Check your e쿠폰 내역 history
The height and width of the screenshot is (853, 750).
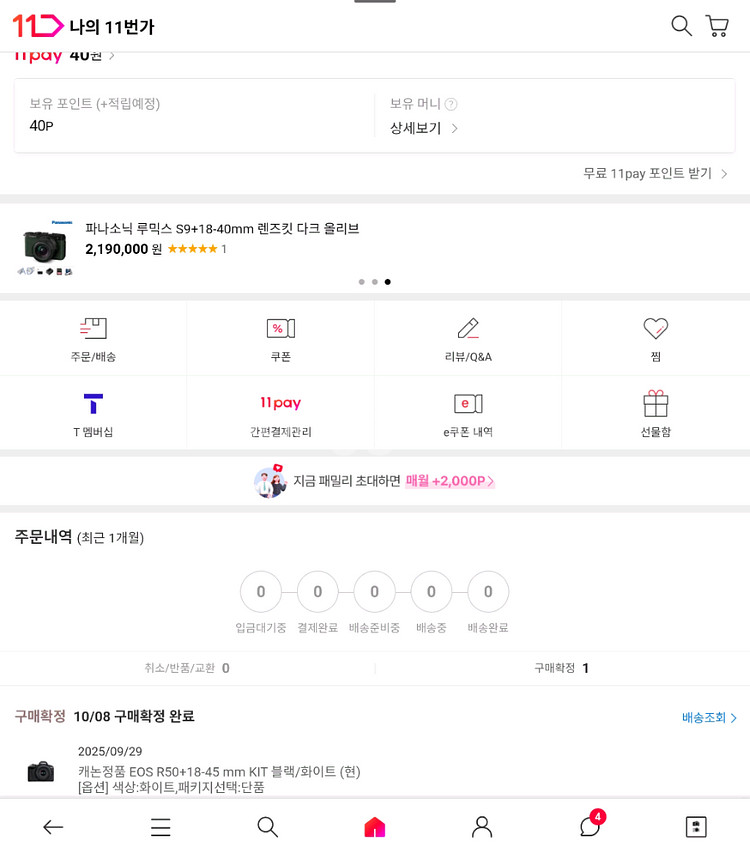pos(468,412)
